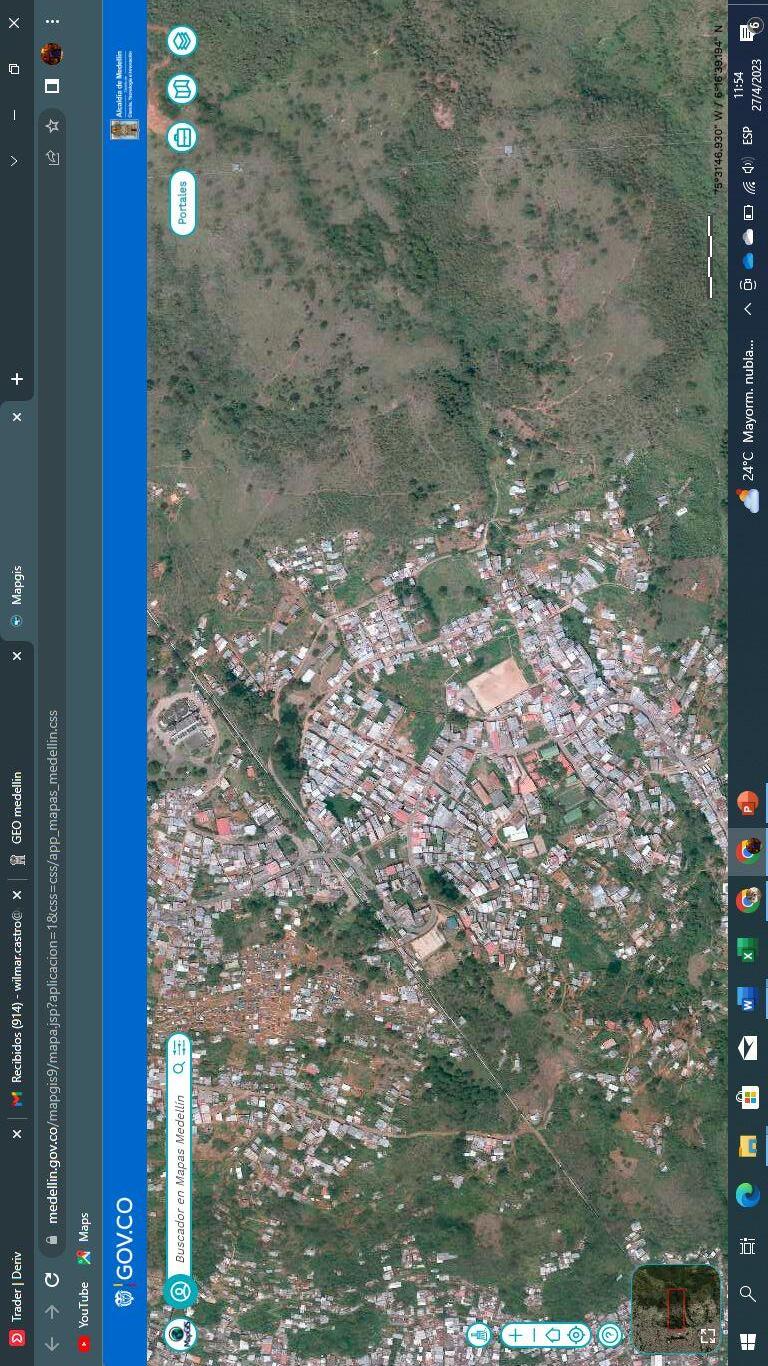Switch to the Trader | Deriv tab

click(x=17, y=1290)
